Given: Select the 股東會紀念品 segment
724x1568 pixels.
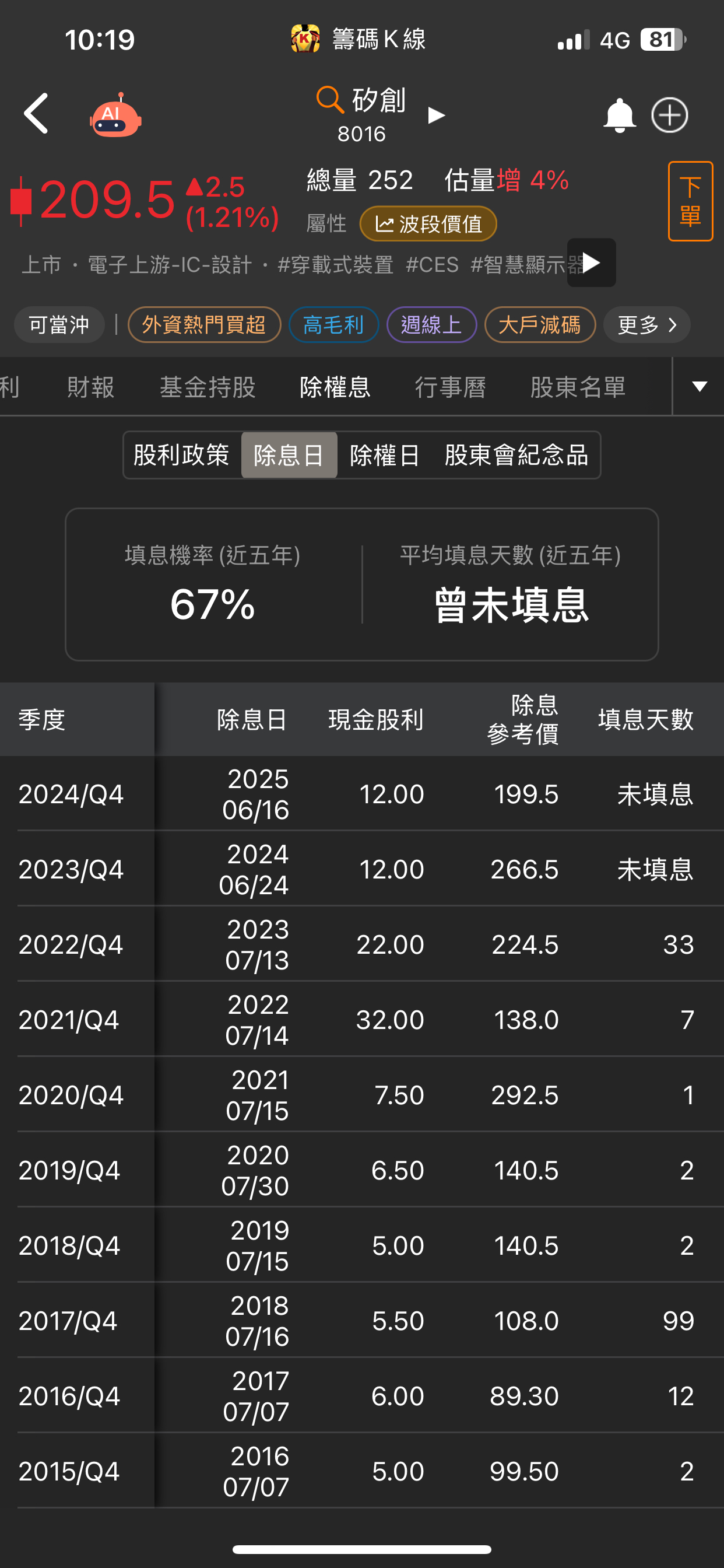Looking at the screenshot, I should click(x=516, y=456).
